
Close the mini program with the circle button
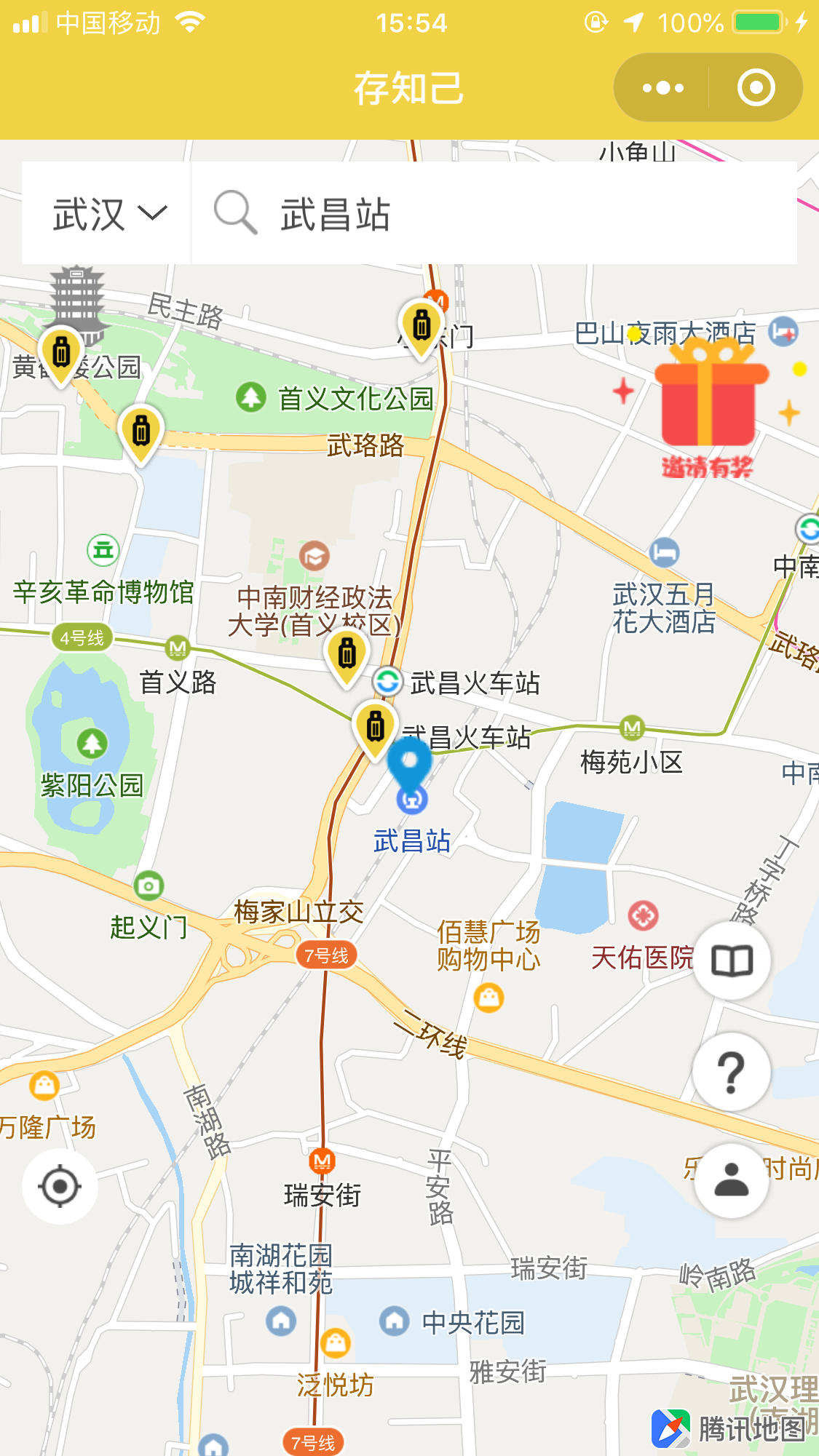[x=756, y=88]
